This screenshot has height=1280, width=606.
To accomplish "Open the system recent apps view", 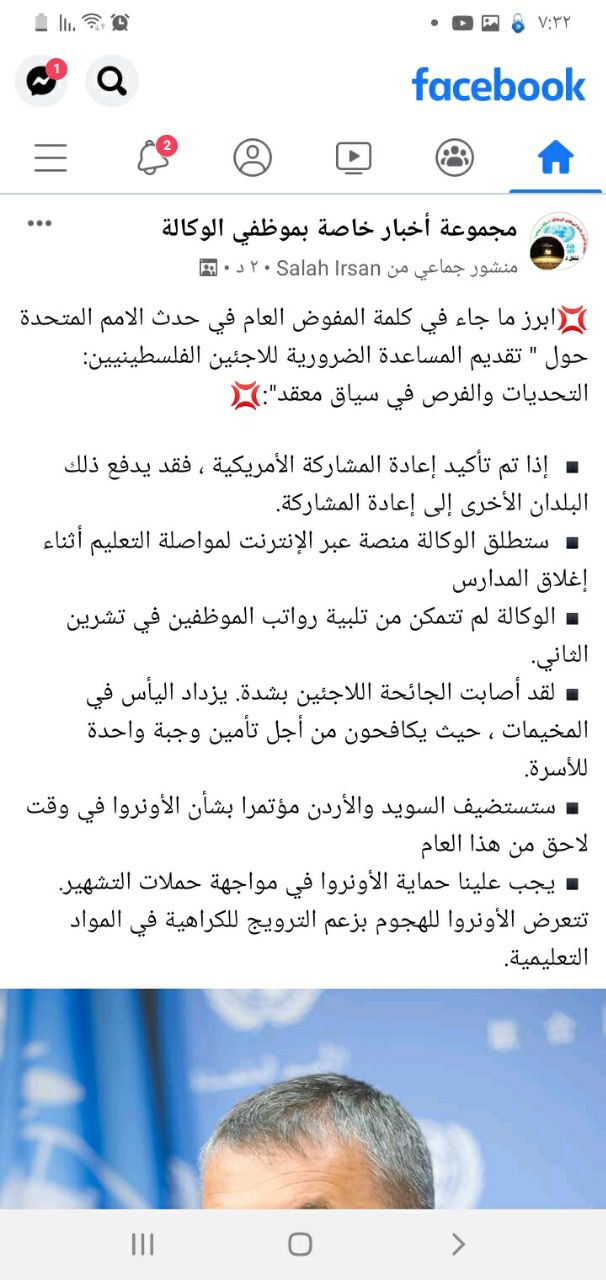I will pos(143,1244).
